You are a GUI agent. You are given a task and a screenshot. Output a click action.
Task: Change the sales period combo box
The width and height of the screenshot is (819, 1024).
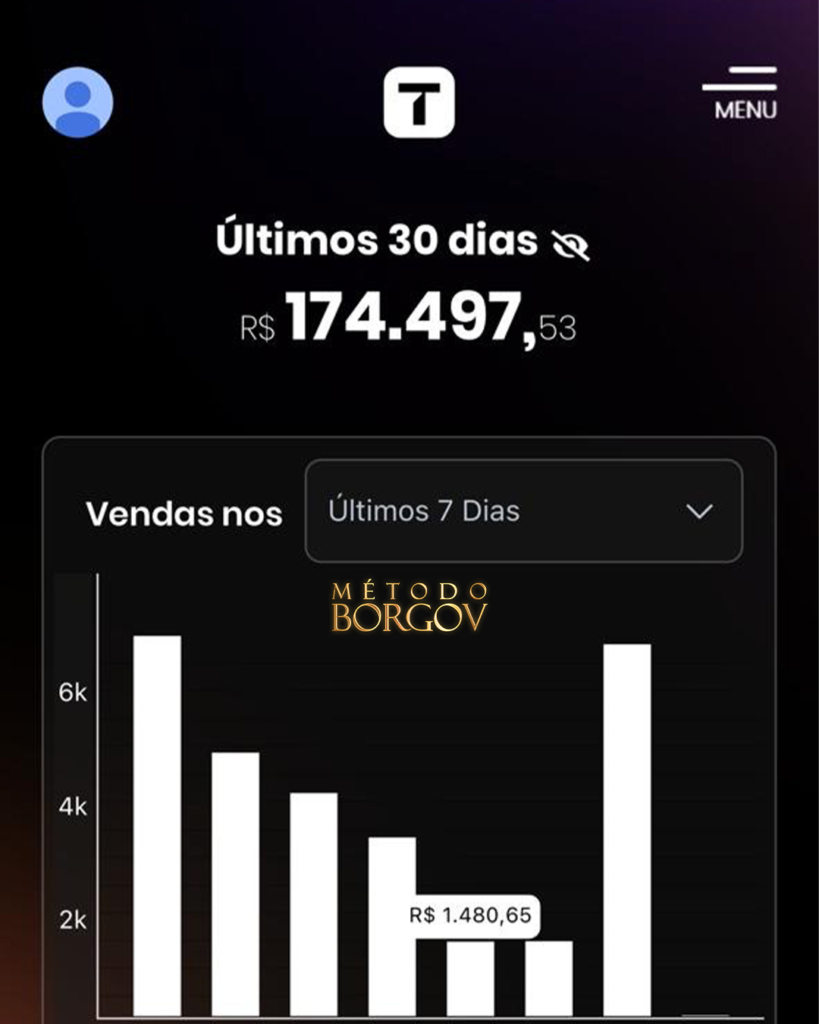coord(522,511)
